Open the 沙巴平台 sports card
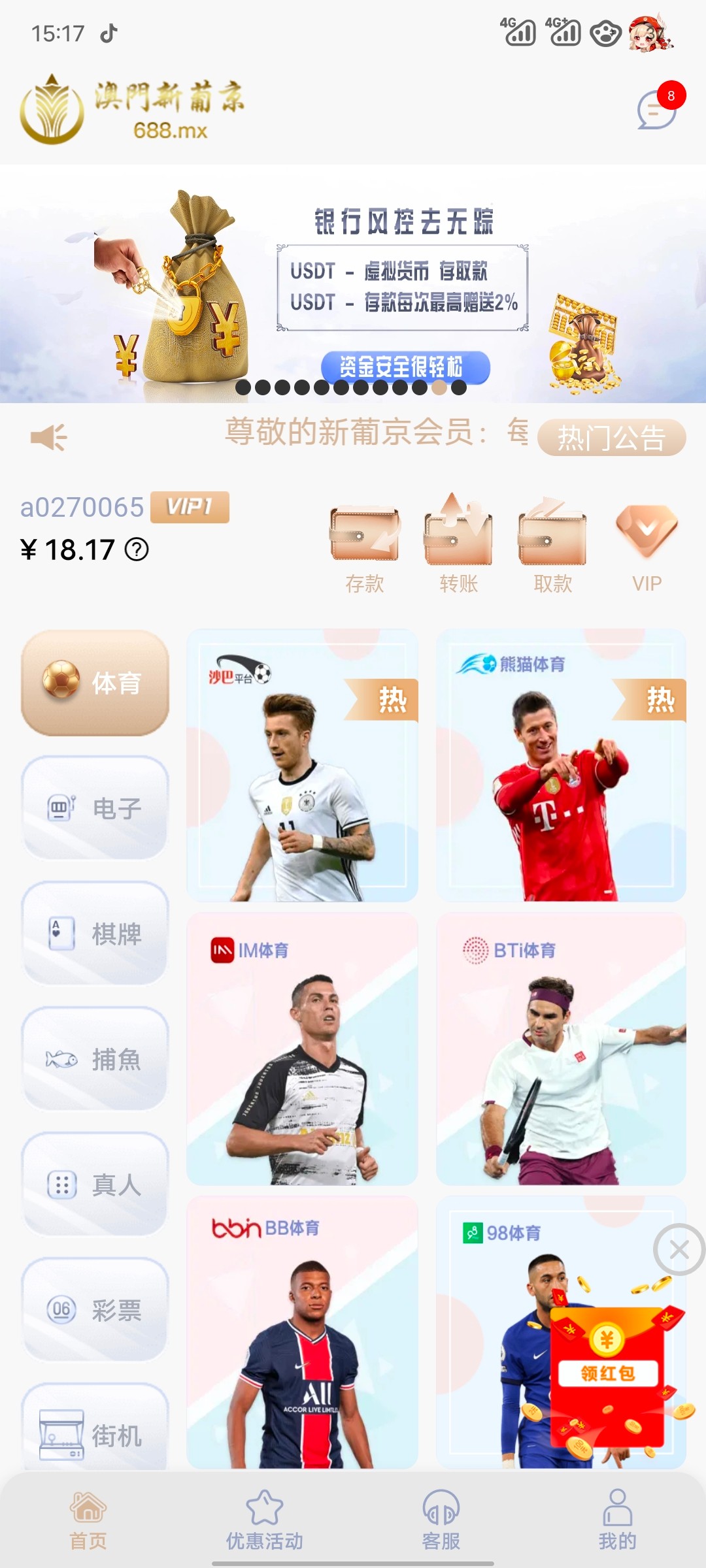 [302, 766]
